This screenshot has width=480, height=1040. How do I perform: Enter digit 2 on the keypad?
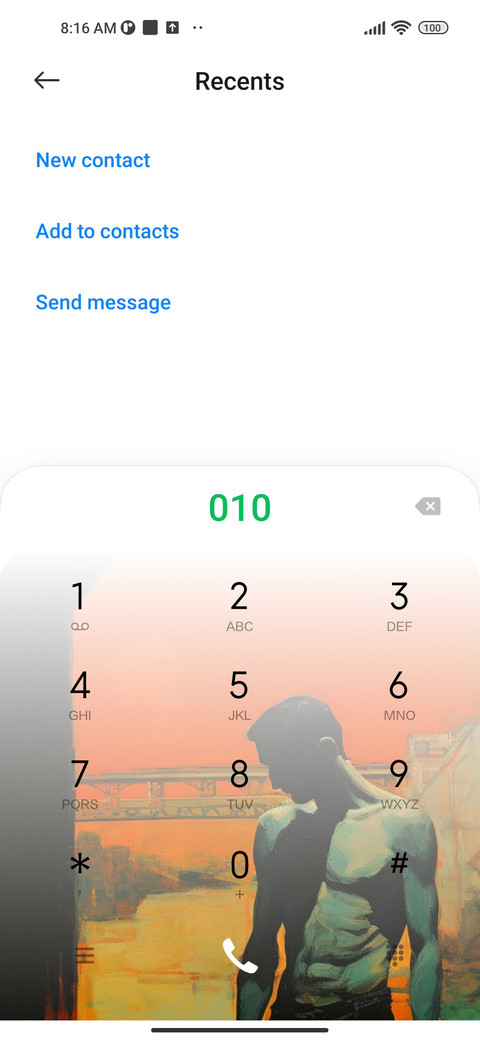pyautogui.click(x=239, y=605)
